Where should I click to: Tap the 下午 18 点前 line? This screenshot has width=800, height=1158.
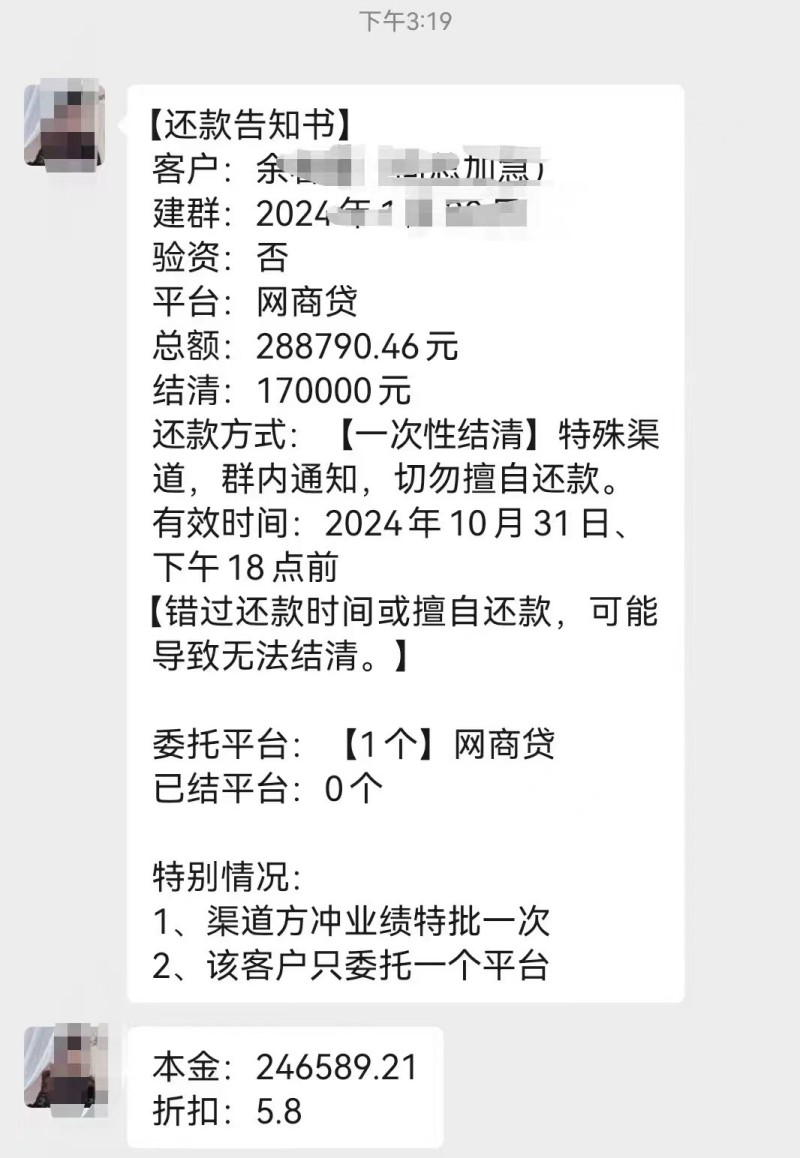point(240,567)
